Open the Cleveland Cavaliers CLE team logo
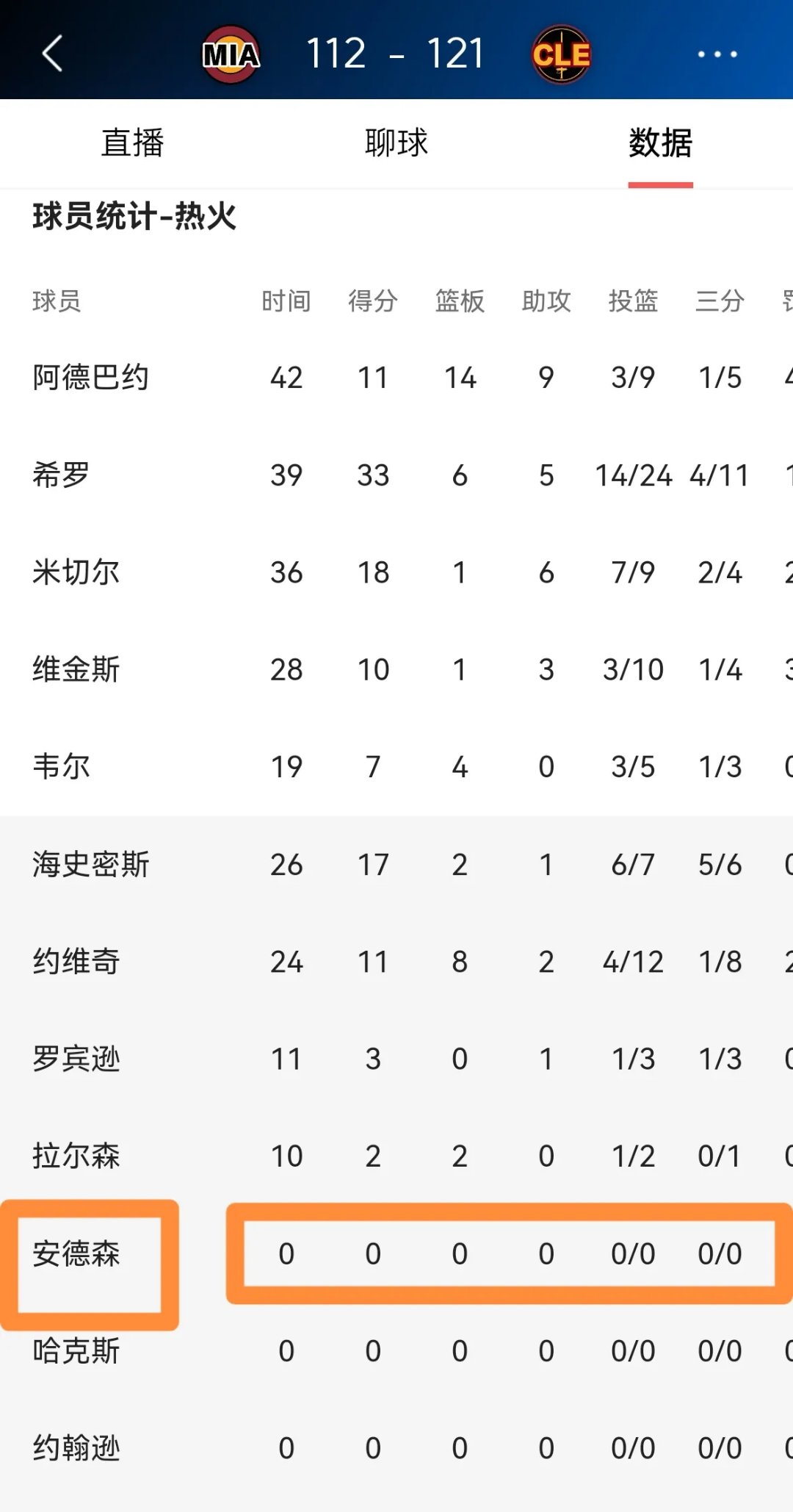This screenshot has width=793, height=1512. pyautogui.click(x=562, y=54)
